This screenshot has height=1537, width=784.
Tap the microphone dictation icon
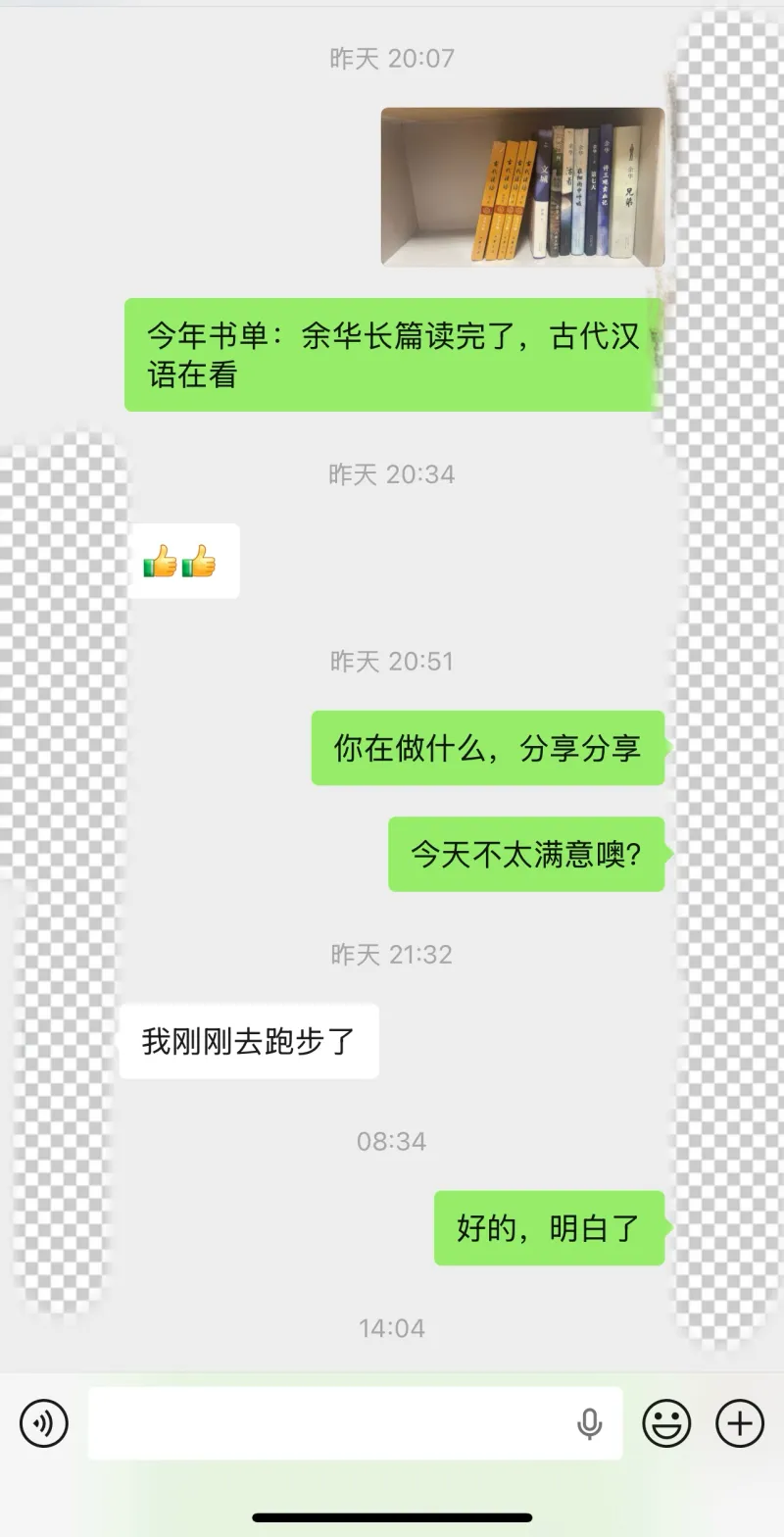589,1423
